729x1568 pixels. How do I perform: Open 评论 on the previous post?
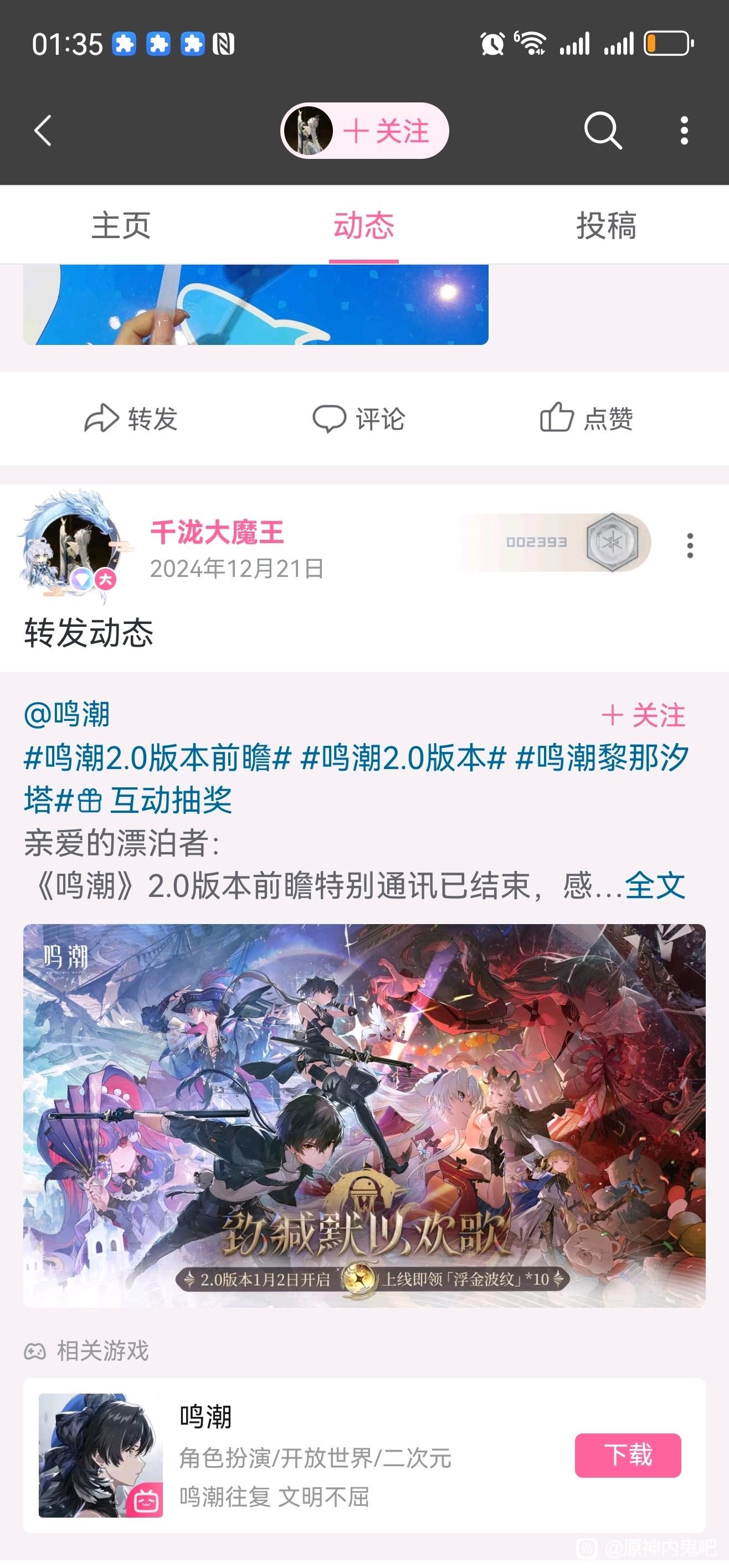[x=359, y=419]
